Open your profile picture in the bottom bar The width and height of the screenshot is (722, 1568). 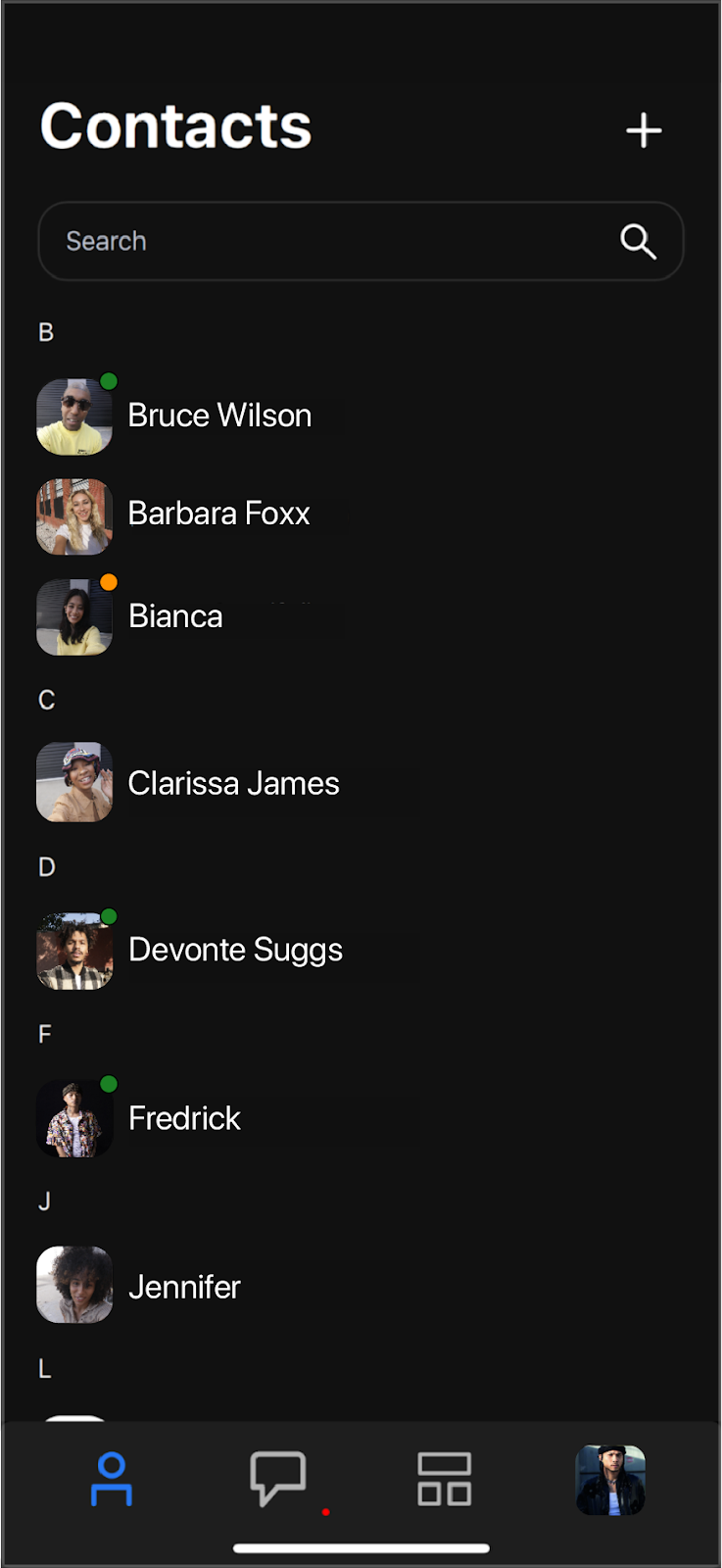(609, 1480)
